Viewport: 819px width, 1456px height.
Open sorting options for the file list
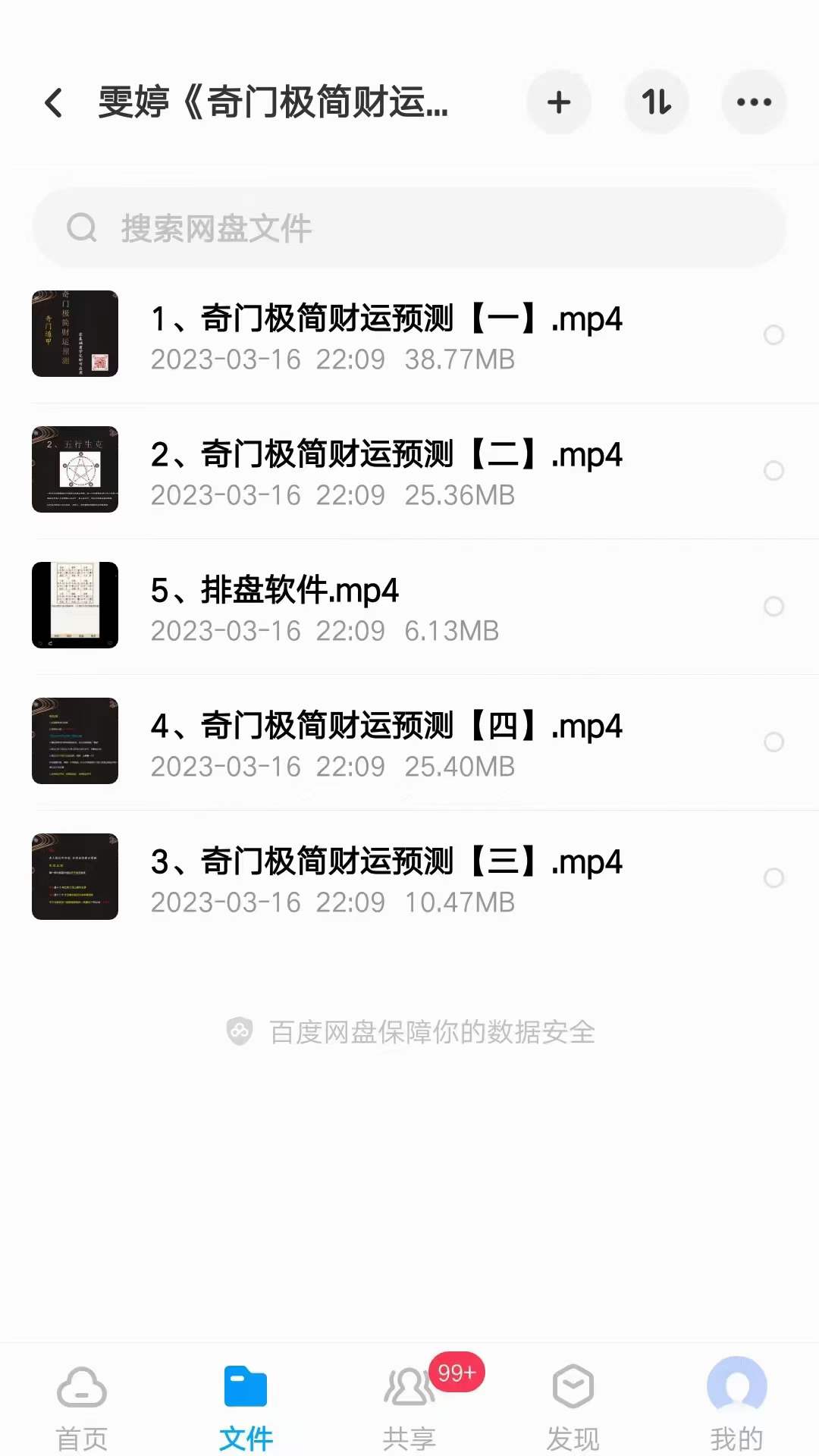[657, 102]
